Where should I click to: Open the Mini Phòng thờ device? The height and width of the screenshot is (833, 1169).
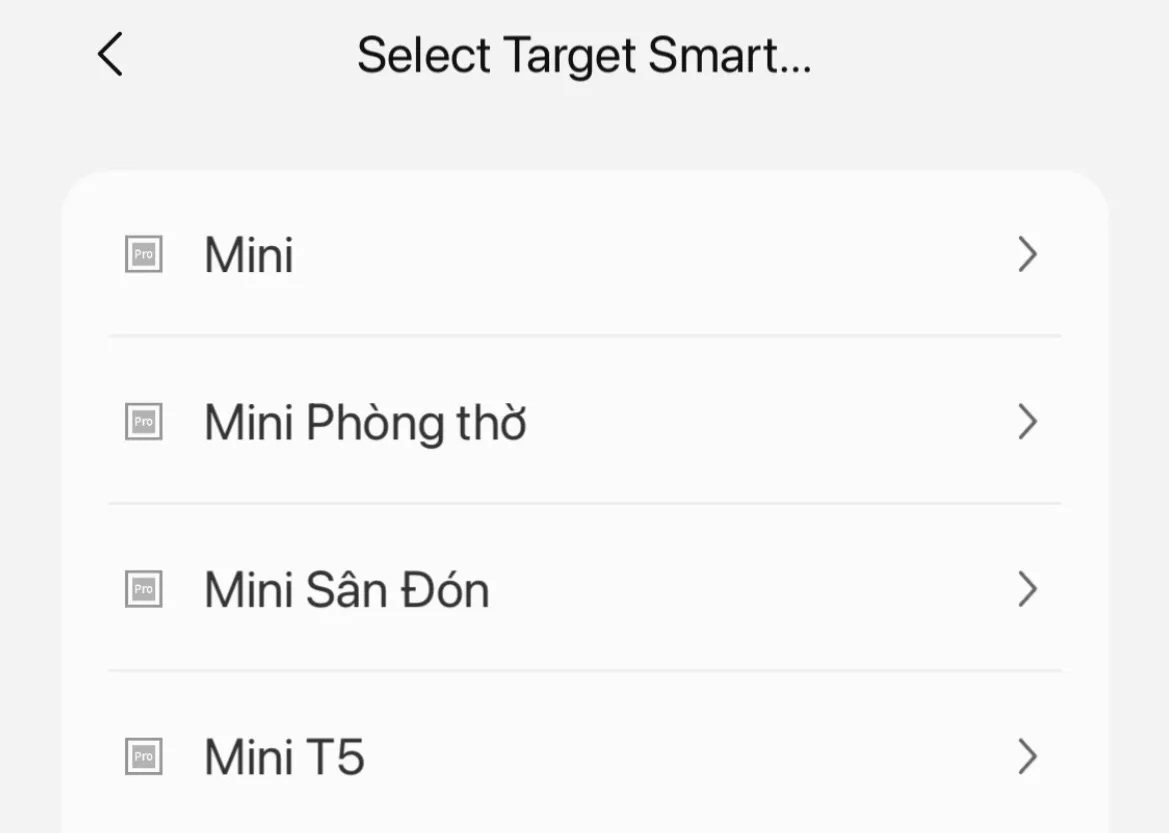click(584, 422)
